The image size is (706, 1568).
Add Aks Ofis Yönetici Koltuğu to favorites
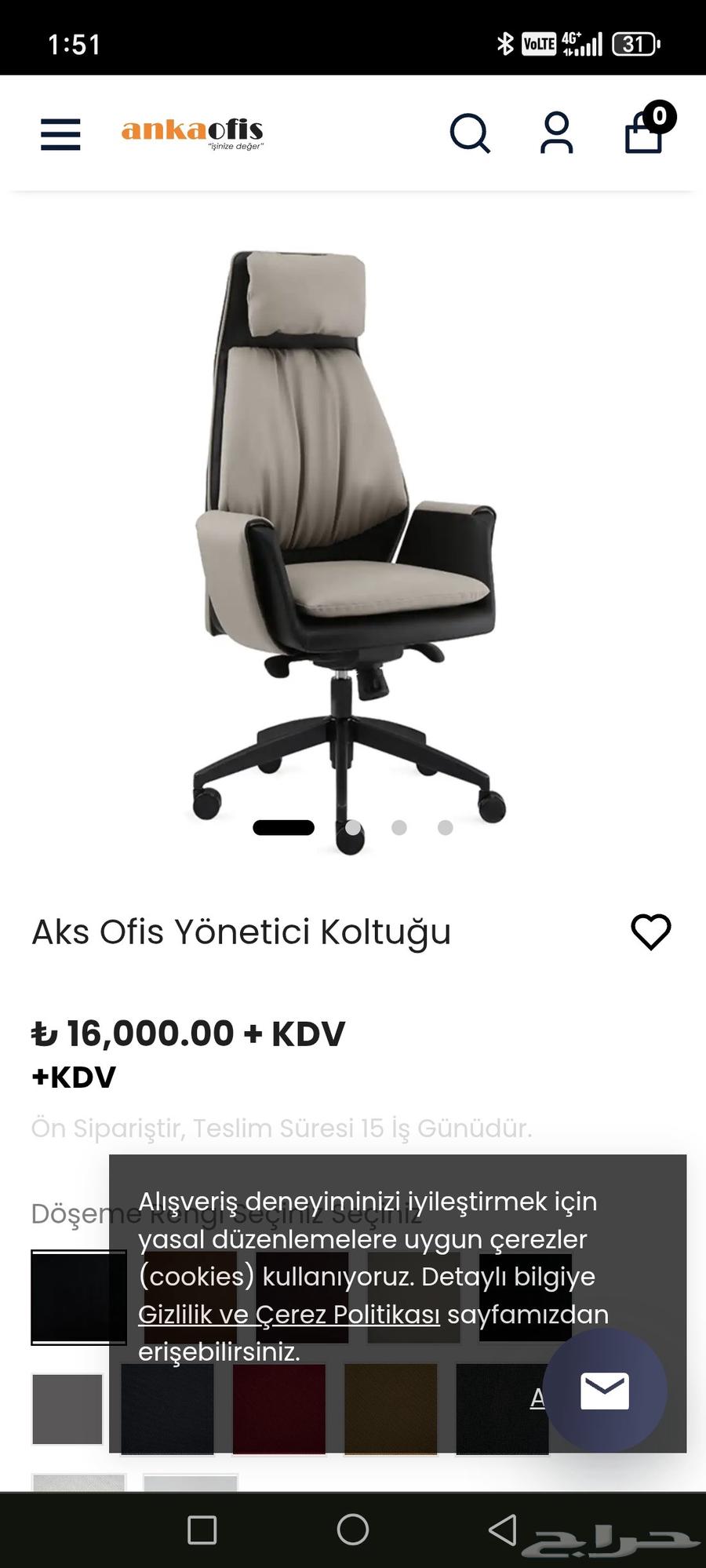pos(650,932)
